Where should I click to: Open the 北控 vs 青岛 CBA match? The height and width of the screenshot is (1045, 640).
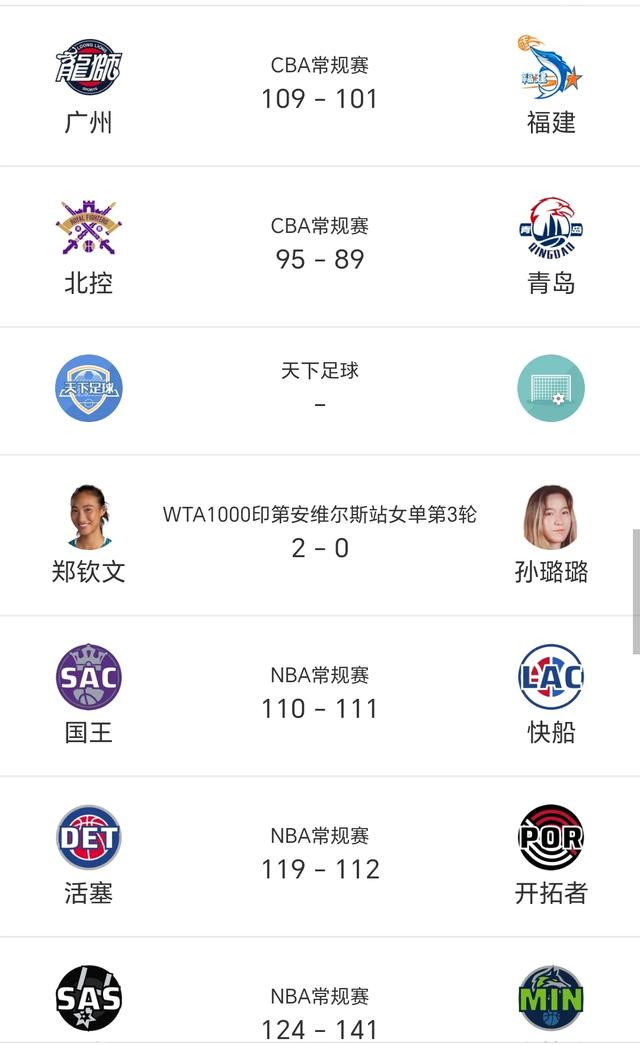[x=320, y=247]
